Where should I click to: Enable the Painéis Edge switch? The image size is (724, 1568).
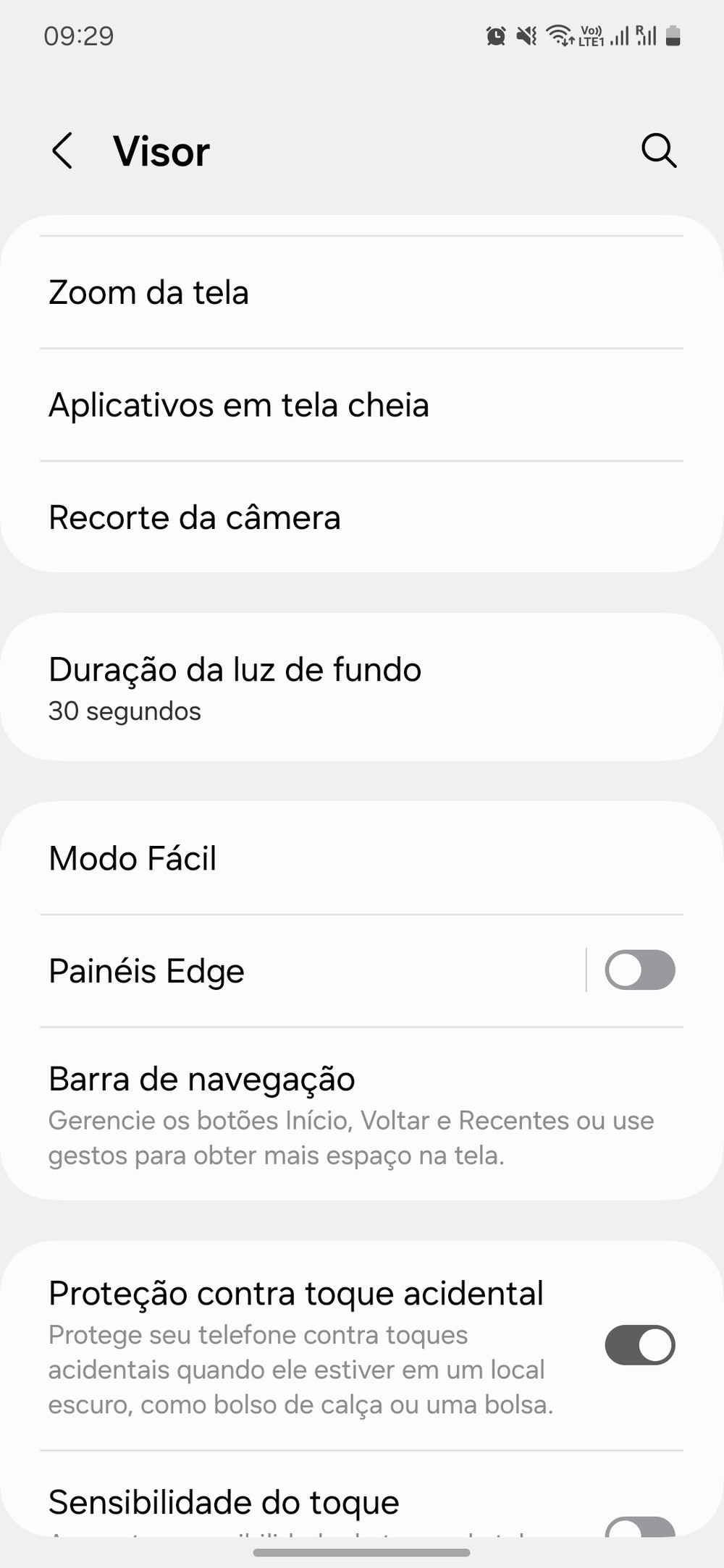(639, 970)
